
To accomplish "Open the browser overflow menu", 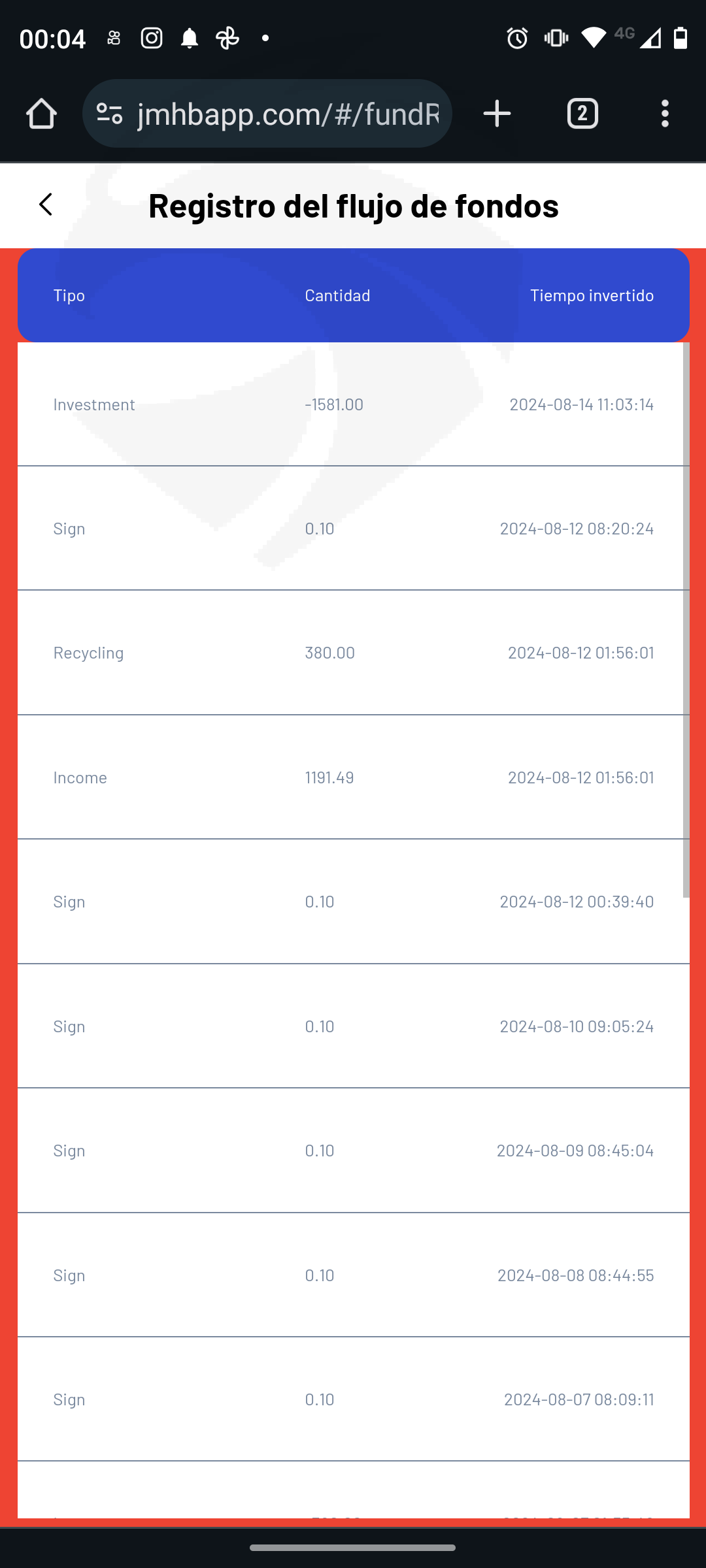I will [x=665, y=114].
